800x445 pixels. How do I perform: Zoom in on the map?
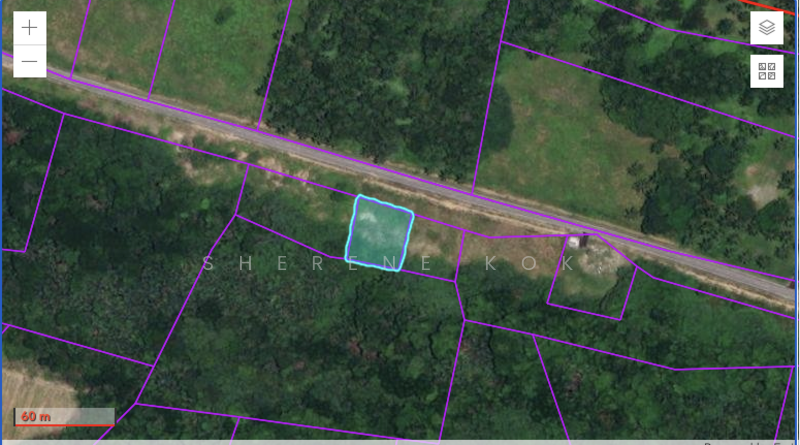pyautogui.click(x=30, y=28)
